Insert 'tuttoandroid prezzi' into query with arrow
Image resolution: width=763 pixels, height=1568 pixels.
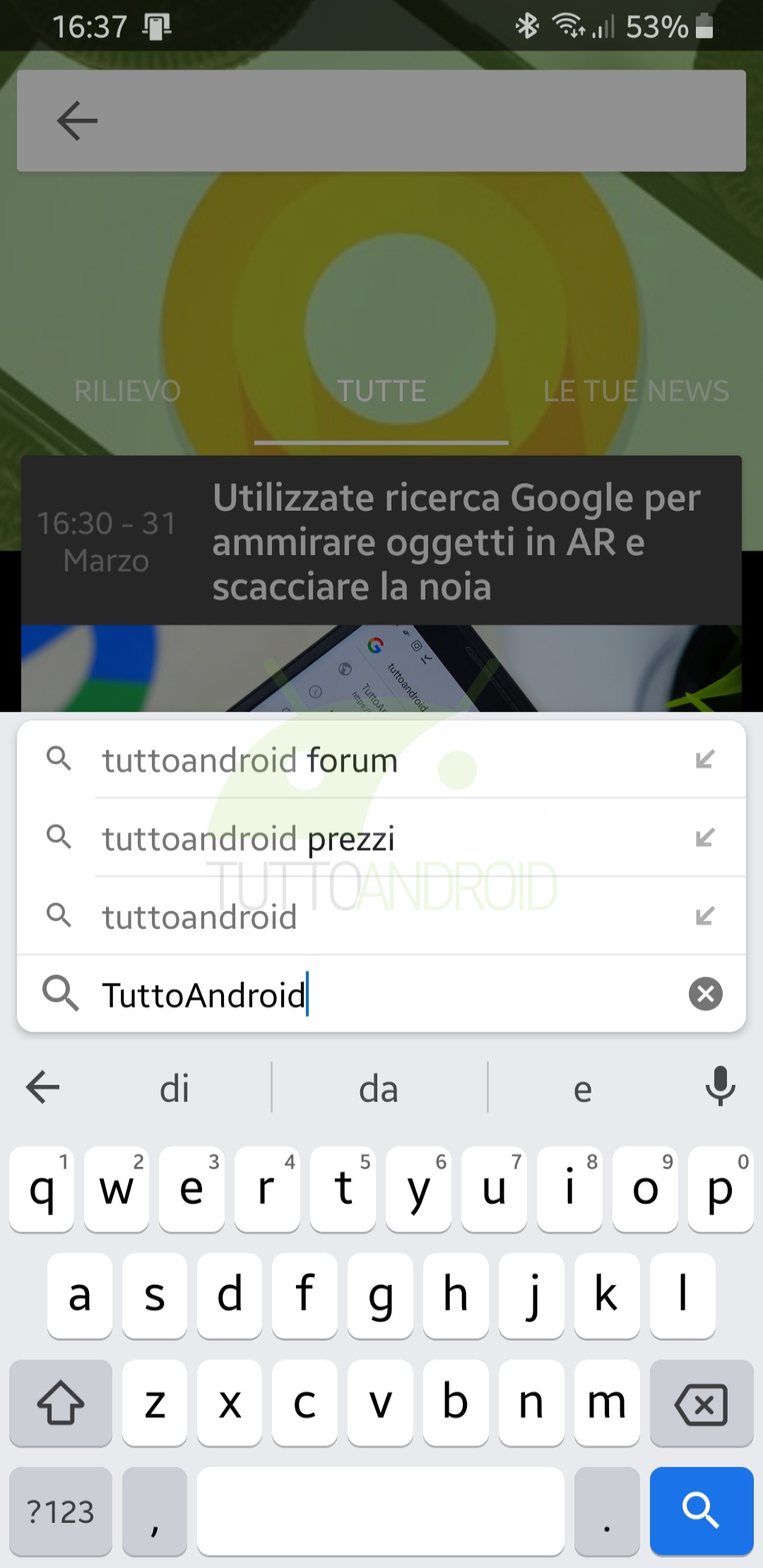pyautogui.click(x=705, y=838)
